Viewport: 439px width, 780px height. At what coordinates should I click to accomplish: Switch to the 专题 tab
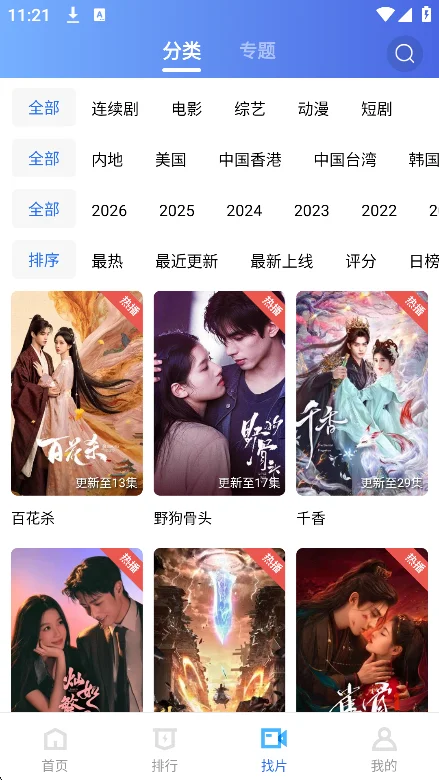coord(257,51)
